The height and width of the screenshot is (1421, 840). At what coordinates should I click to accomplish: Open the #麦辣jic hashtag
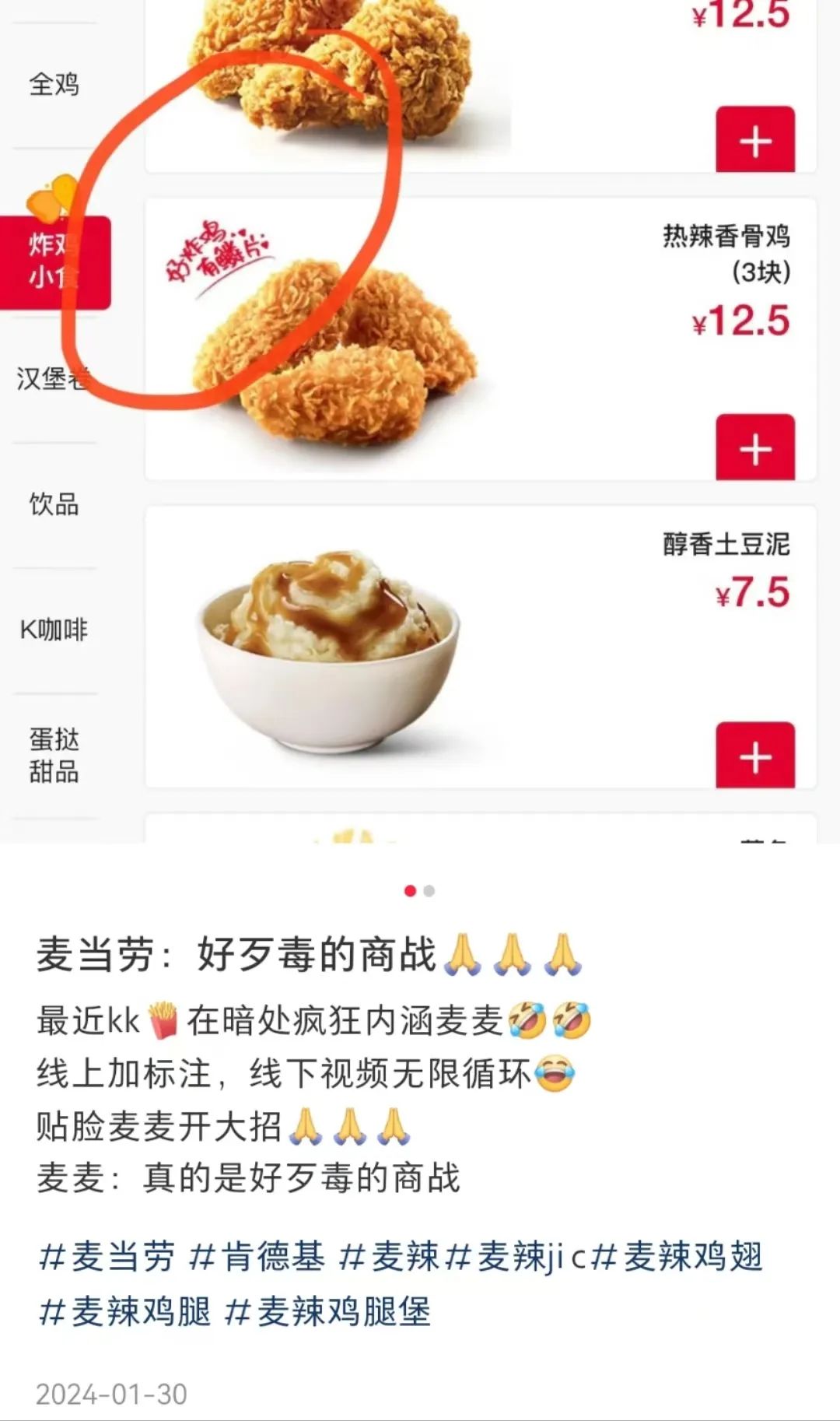[x=517, y=1257]
